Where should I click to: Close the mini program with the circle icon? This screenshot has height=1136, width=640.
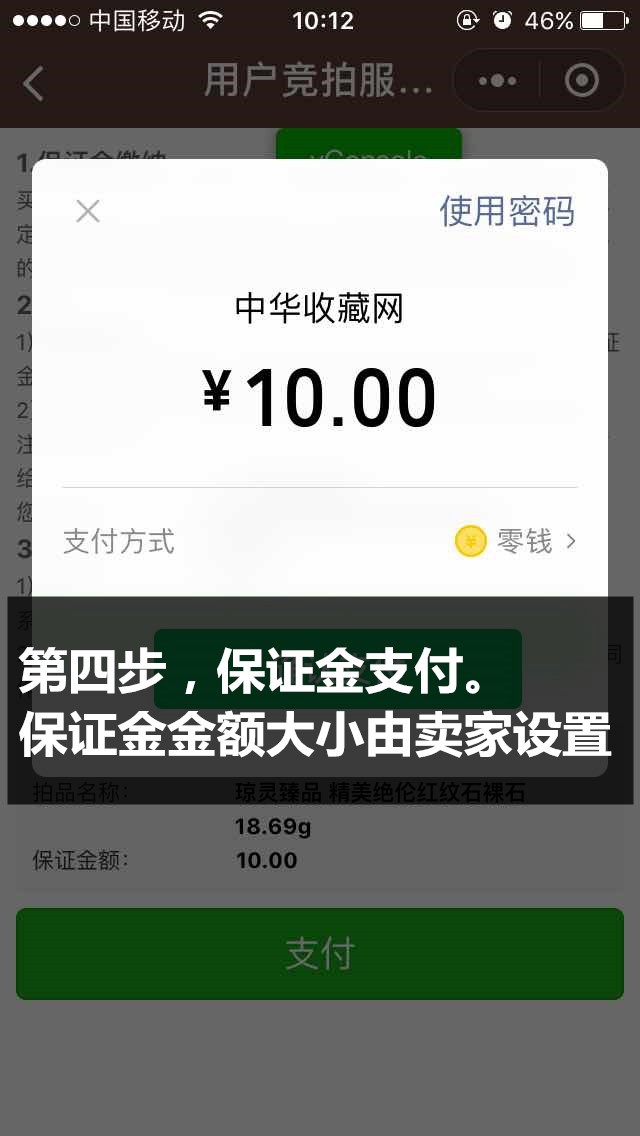[x=581, y=81]
